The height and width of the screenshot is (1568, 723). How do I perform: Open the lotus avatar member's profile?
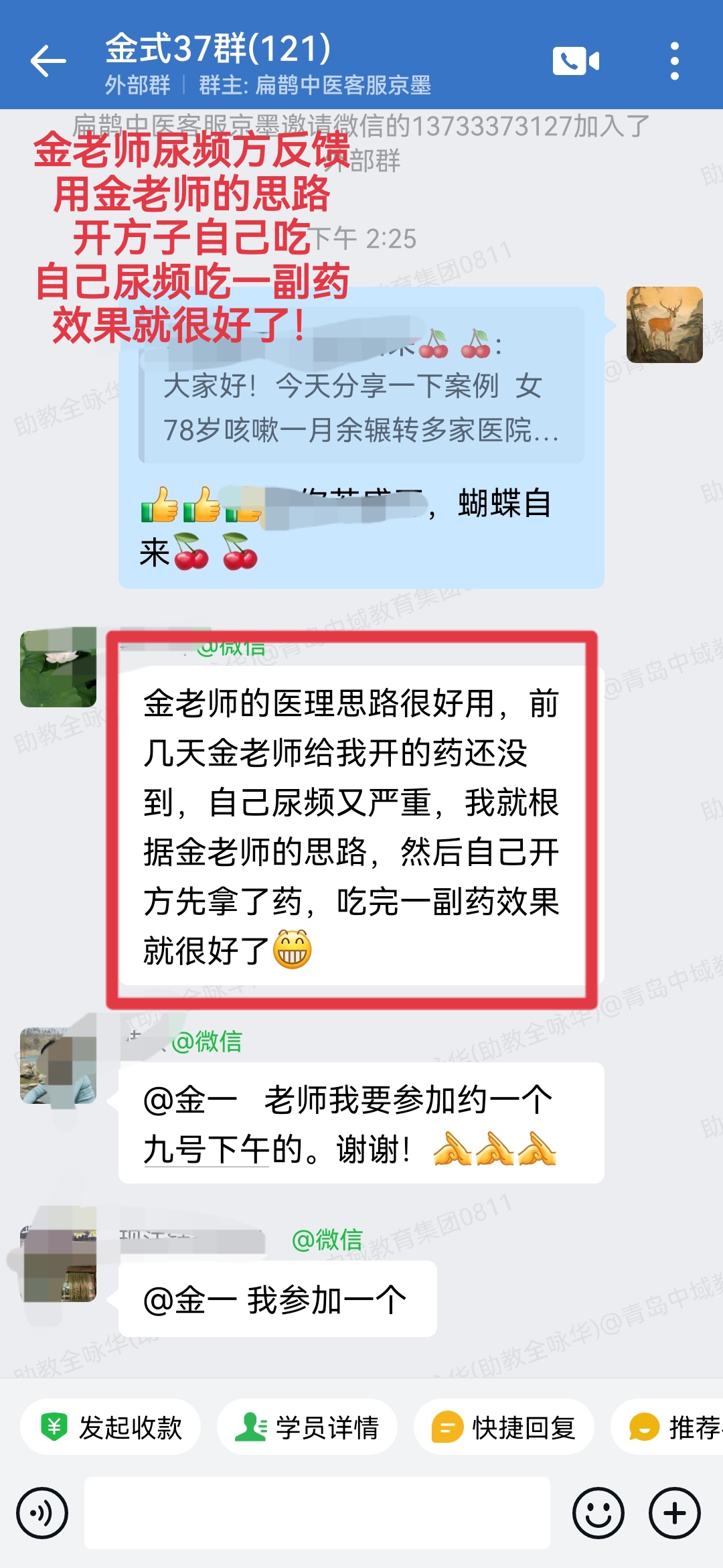pyautogui.click(x=58, y=667)
